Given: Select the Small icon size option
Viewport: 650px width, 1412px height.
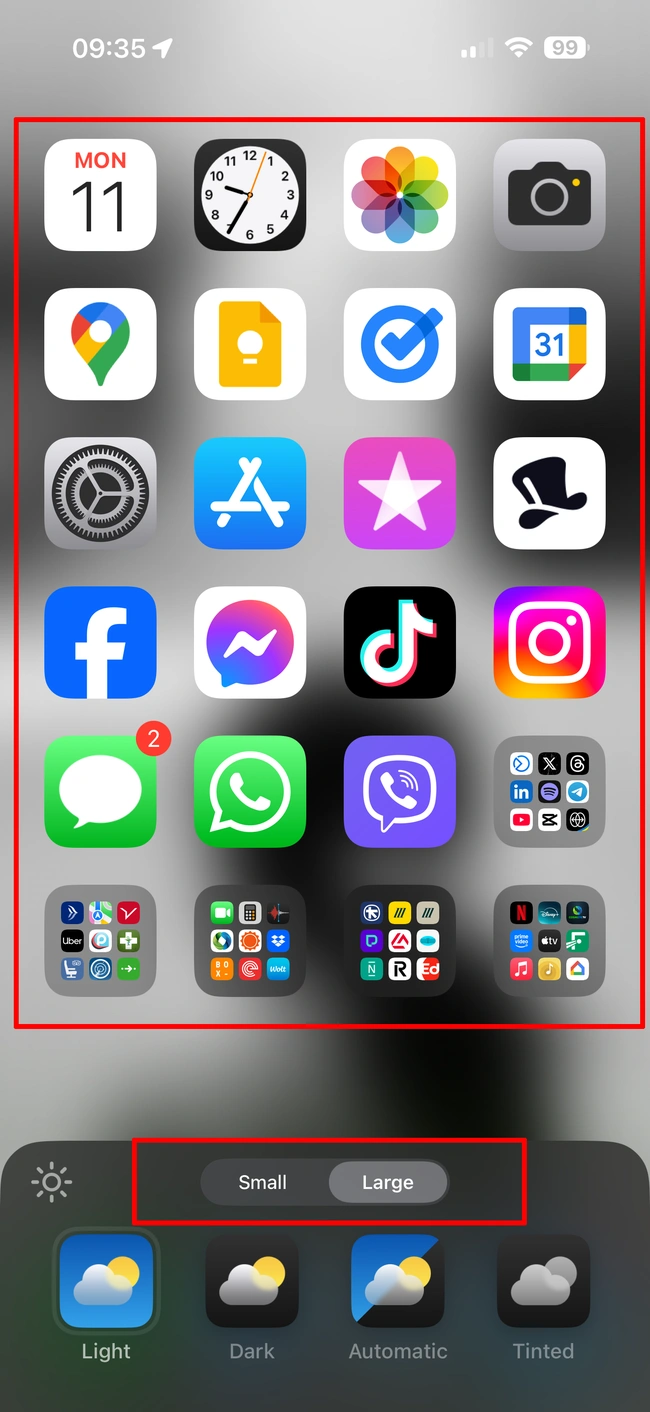Looking at the screenshot, I should [x=263, y=1182].
